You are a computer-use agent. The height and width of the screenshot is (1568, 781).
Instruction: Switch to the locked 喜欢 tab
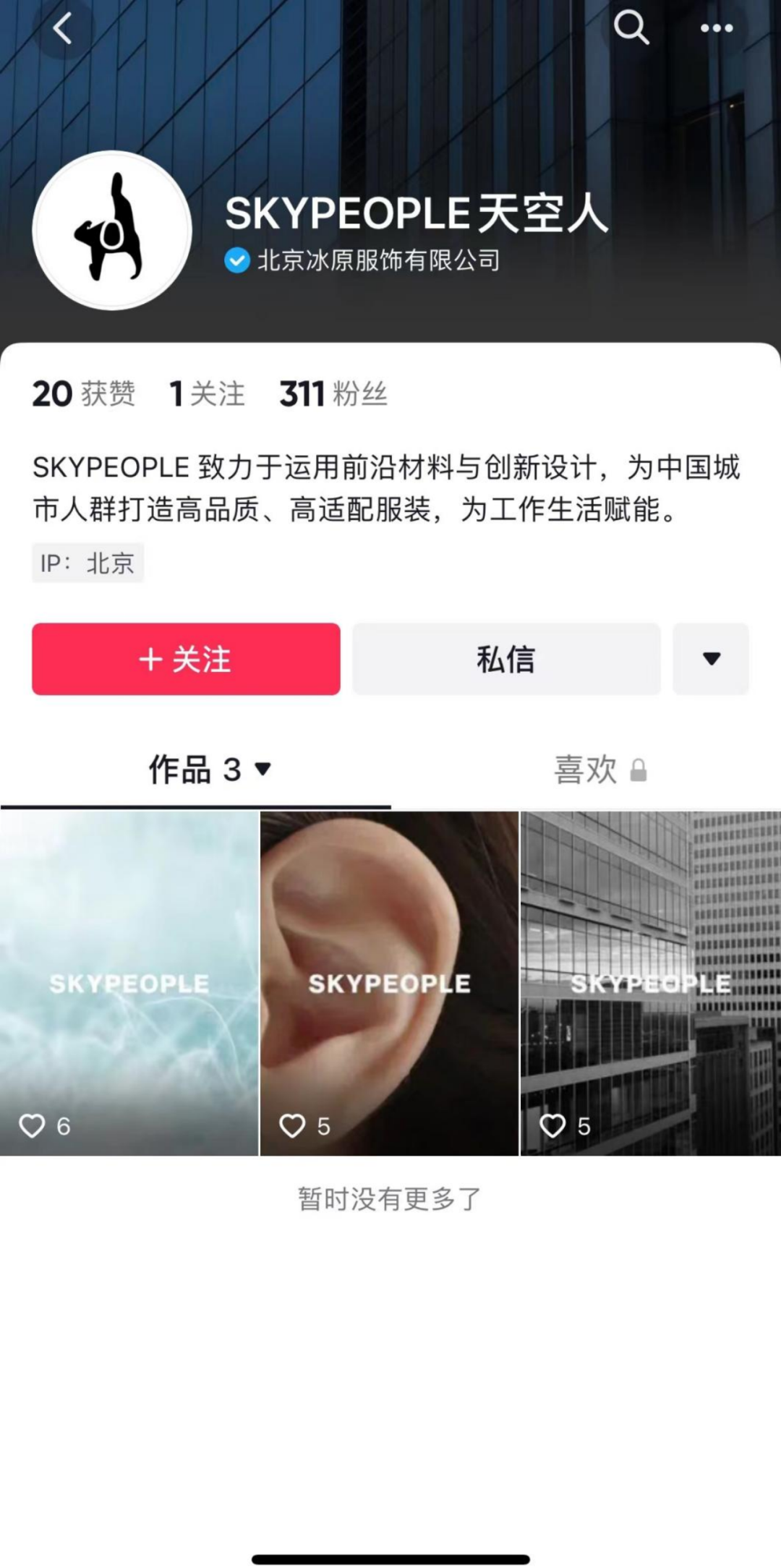pos(599,770)
